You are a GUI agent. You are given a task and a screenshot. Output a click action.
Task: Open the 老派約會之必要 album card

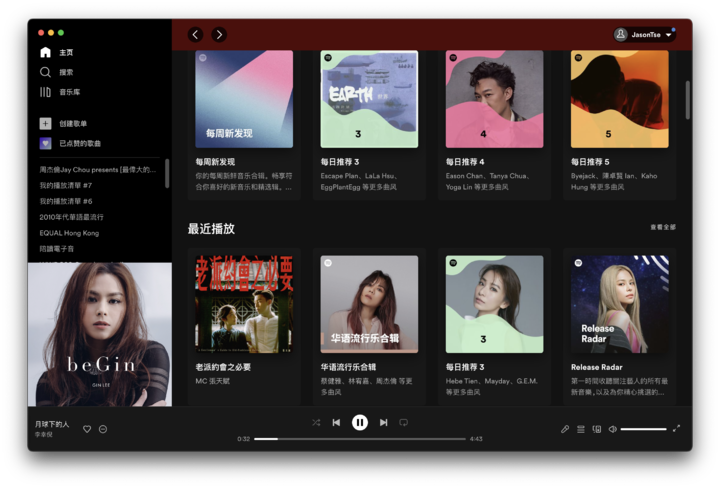tap(244, 304)
